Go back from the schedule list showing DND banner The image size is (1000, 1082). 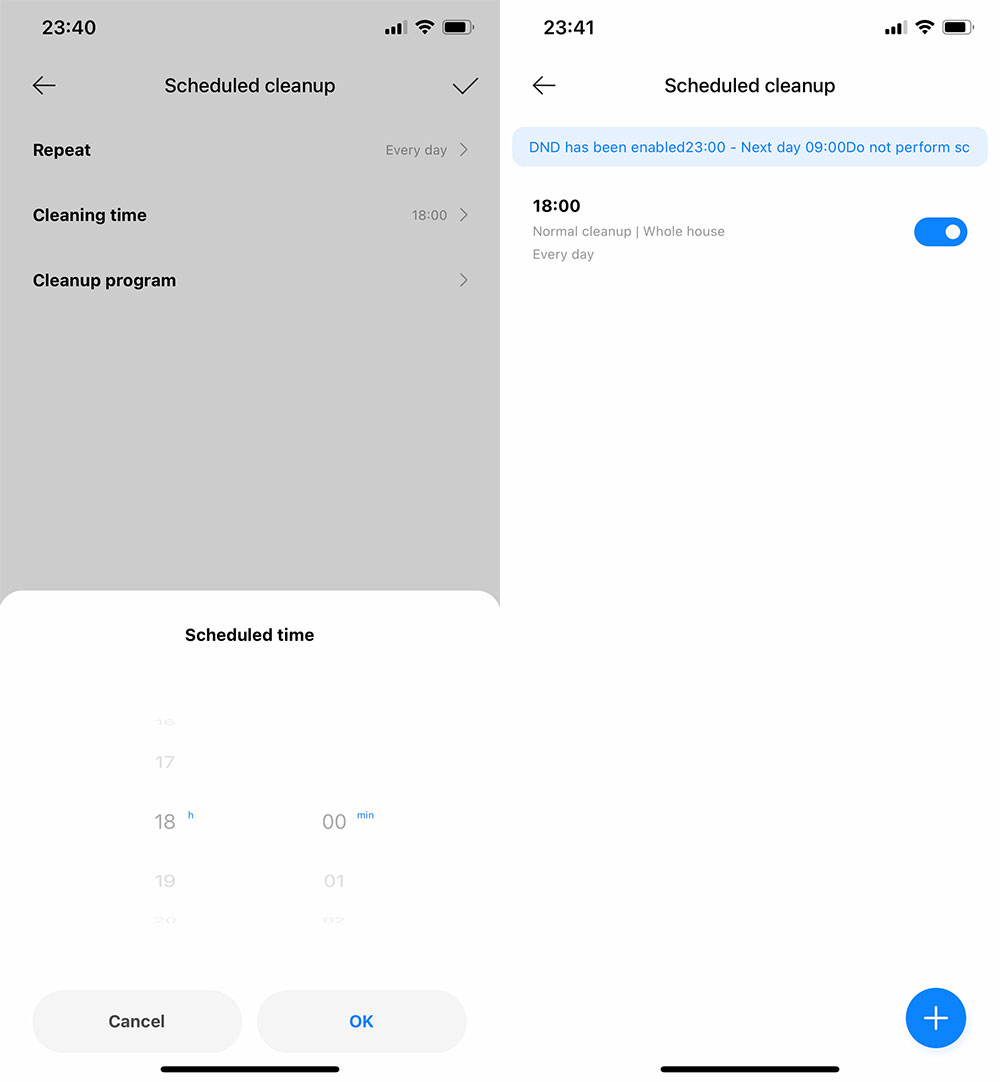pos(544,86)
